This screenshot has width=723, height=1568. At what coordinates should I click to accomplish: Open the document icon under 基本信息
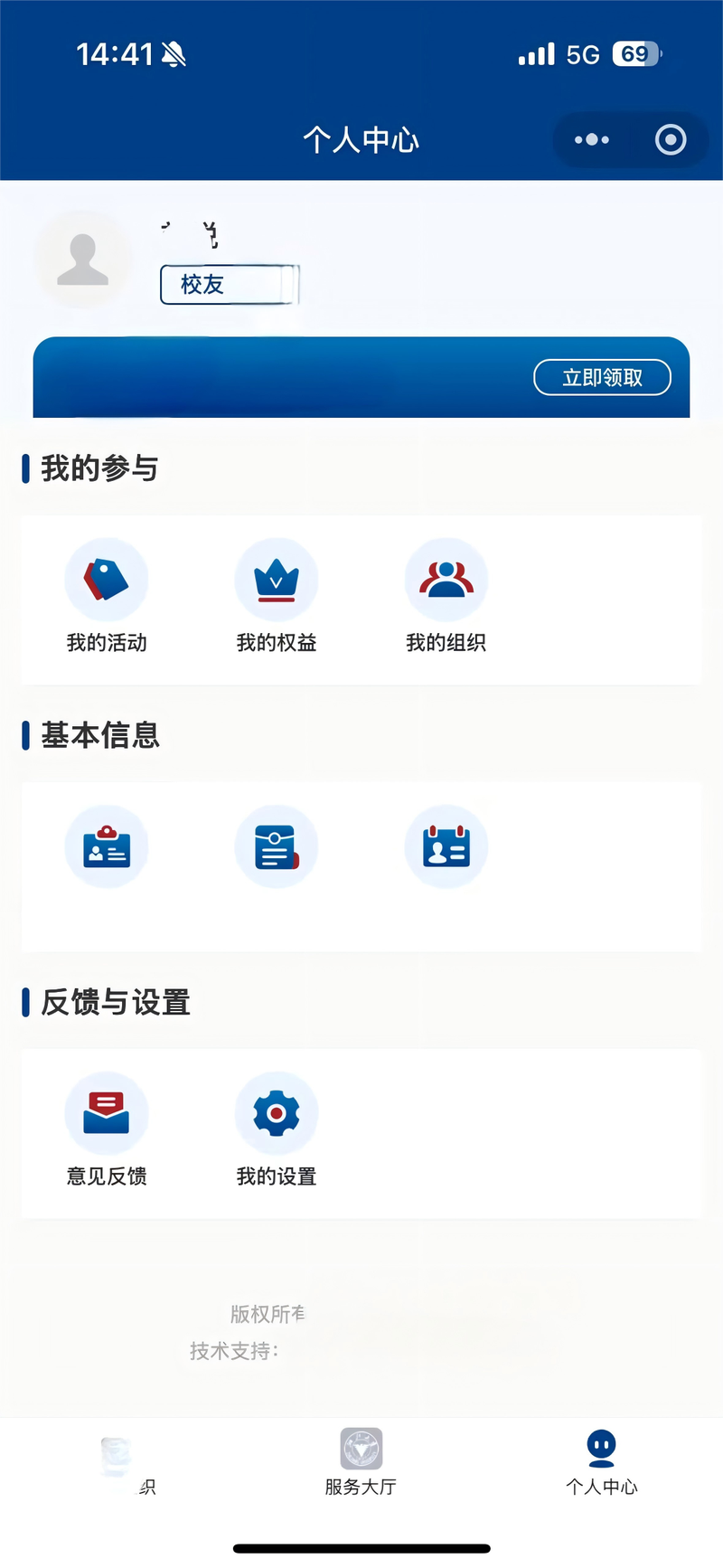tap(277, 846)
